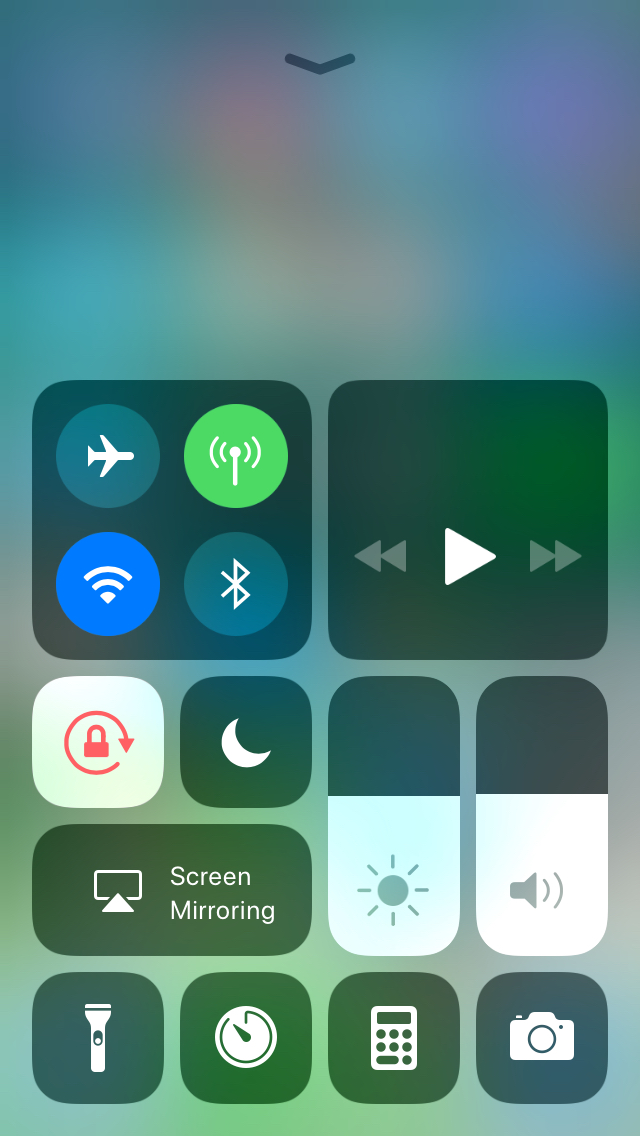Open Screen Mirroring
This screenshot has width=640, height=1136.
click(x=172, y=890)
